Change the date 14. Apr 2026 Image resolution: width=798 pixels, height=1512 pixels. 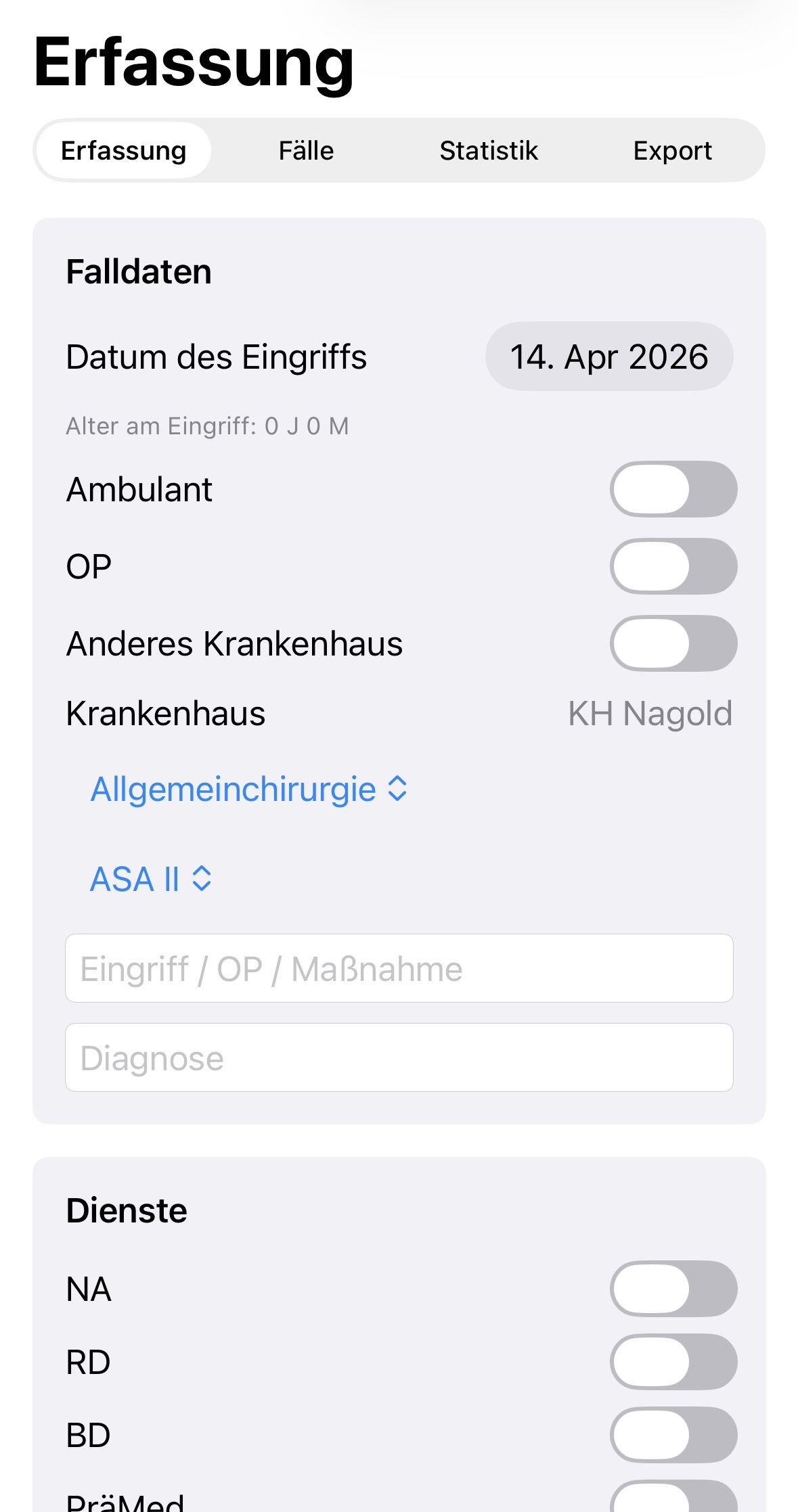(x=608, y=357)
